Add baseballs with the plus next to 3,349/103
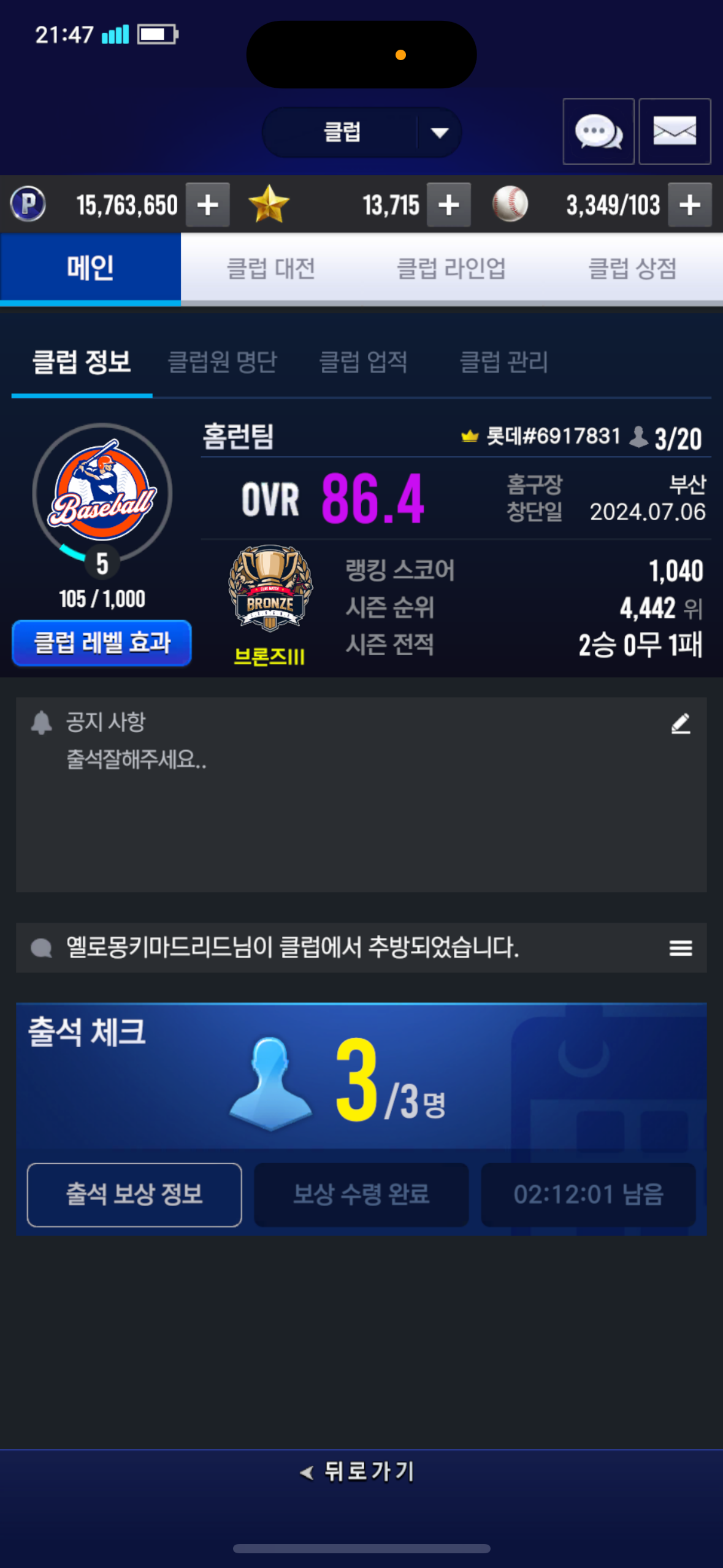 (x=689, y=205)
